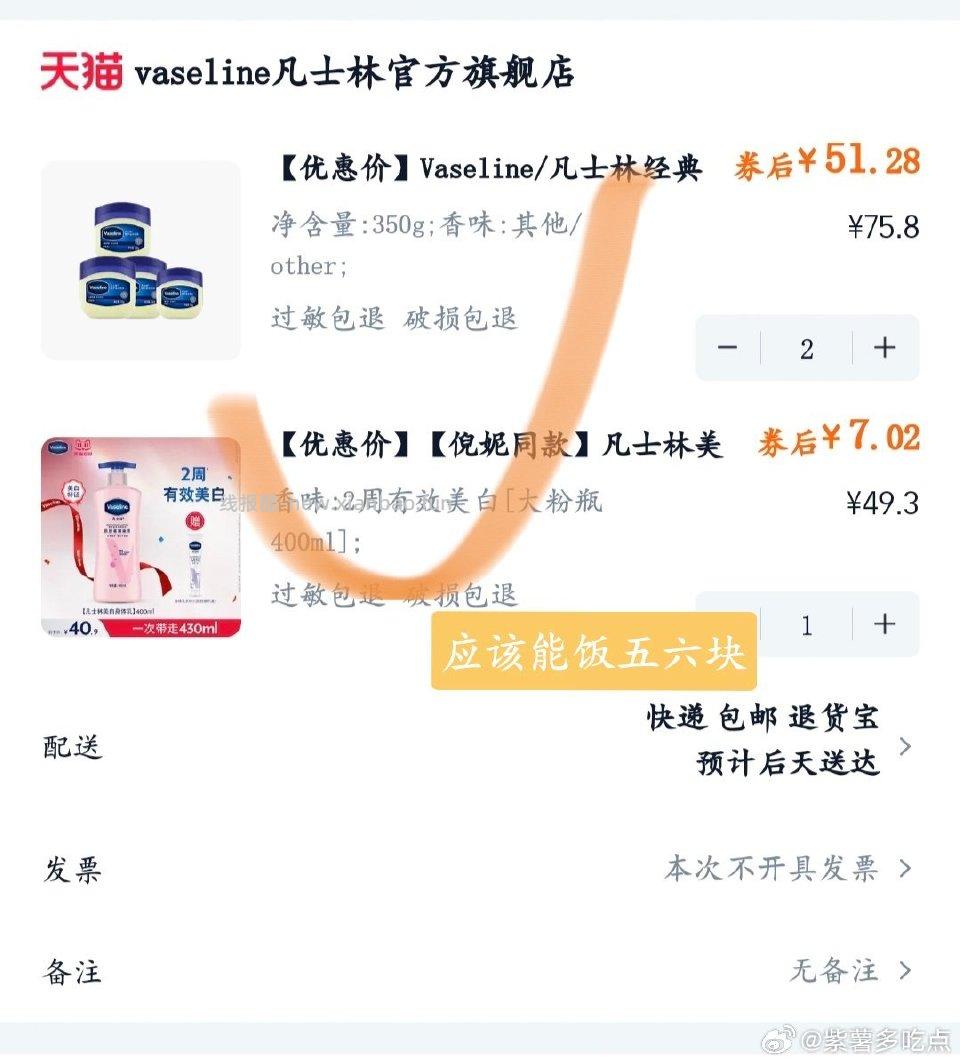The width and height of the screenshot is (960, 1063).
Task: Click the plus icon for the 凡士林经典 item
Action: [884, 348]
